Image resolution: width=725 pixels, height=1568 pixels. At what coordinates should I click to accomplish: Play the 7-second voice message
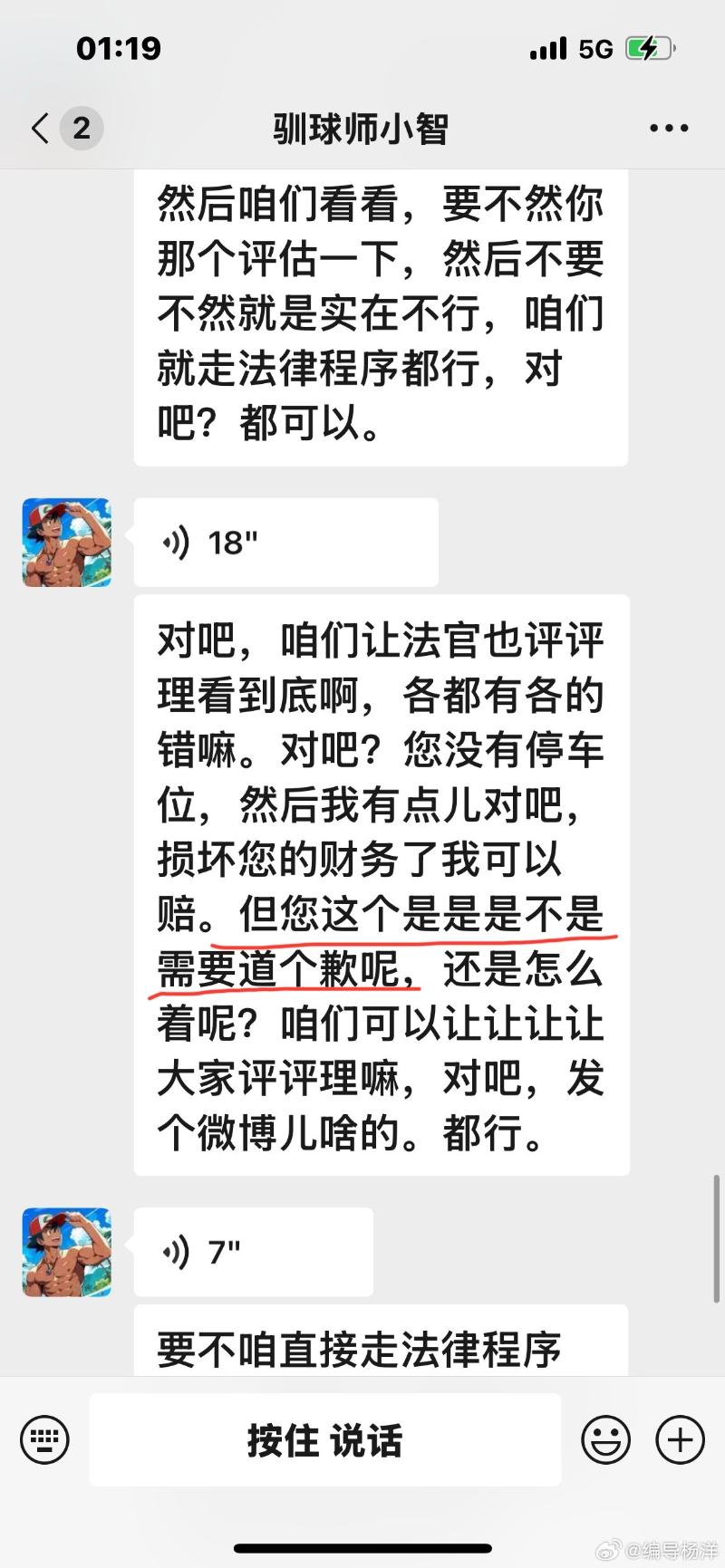click(x=253, y=1252)
